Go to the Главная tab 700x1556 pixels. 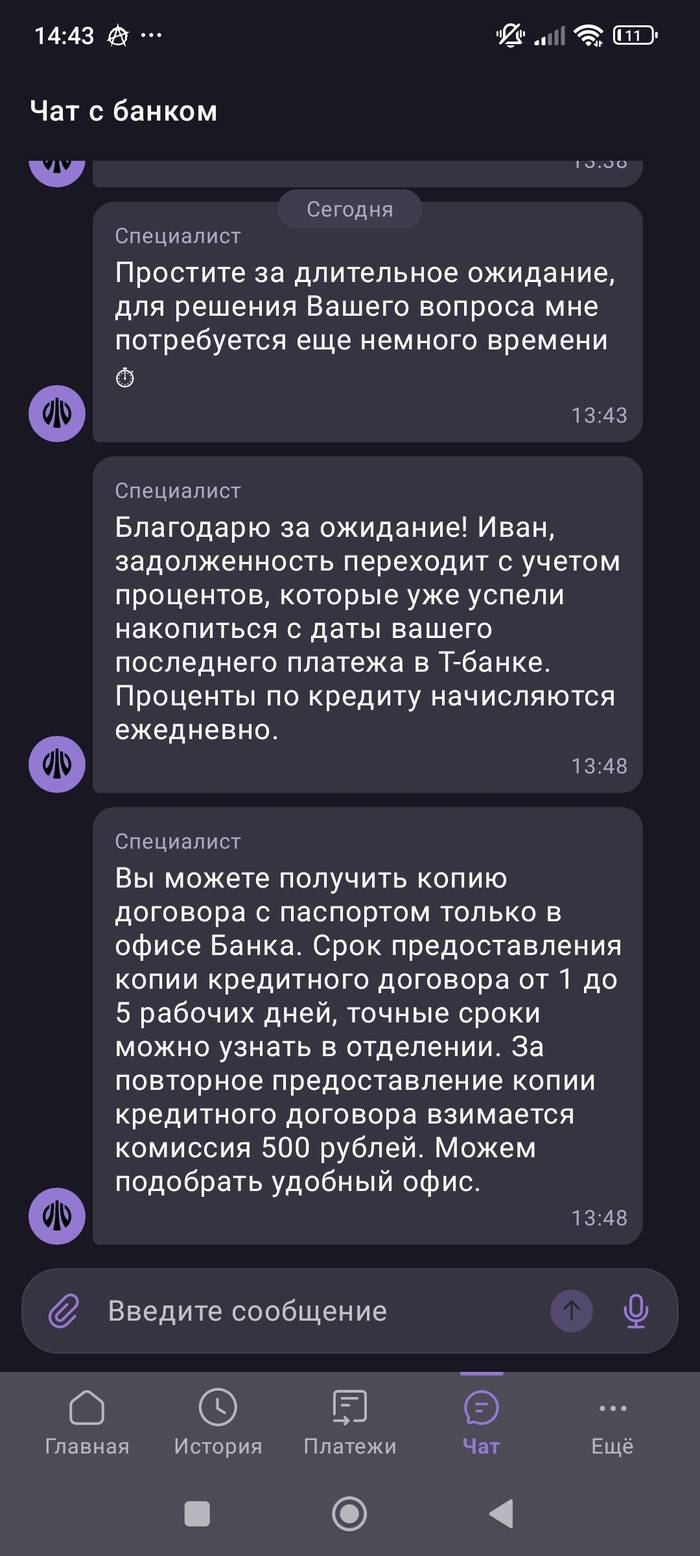tap(87, 1421)
